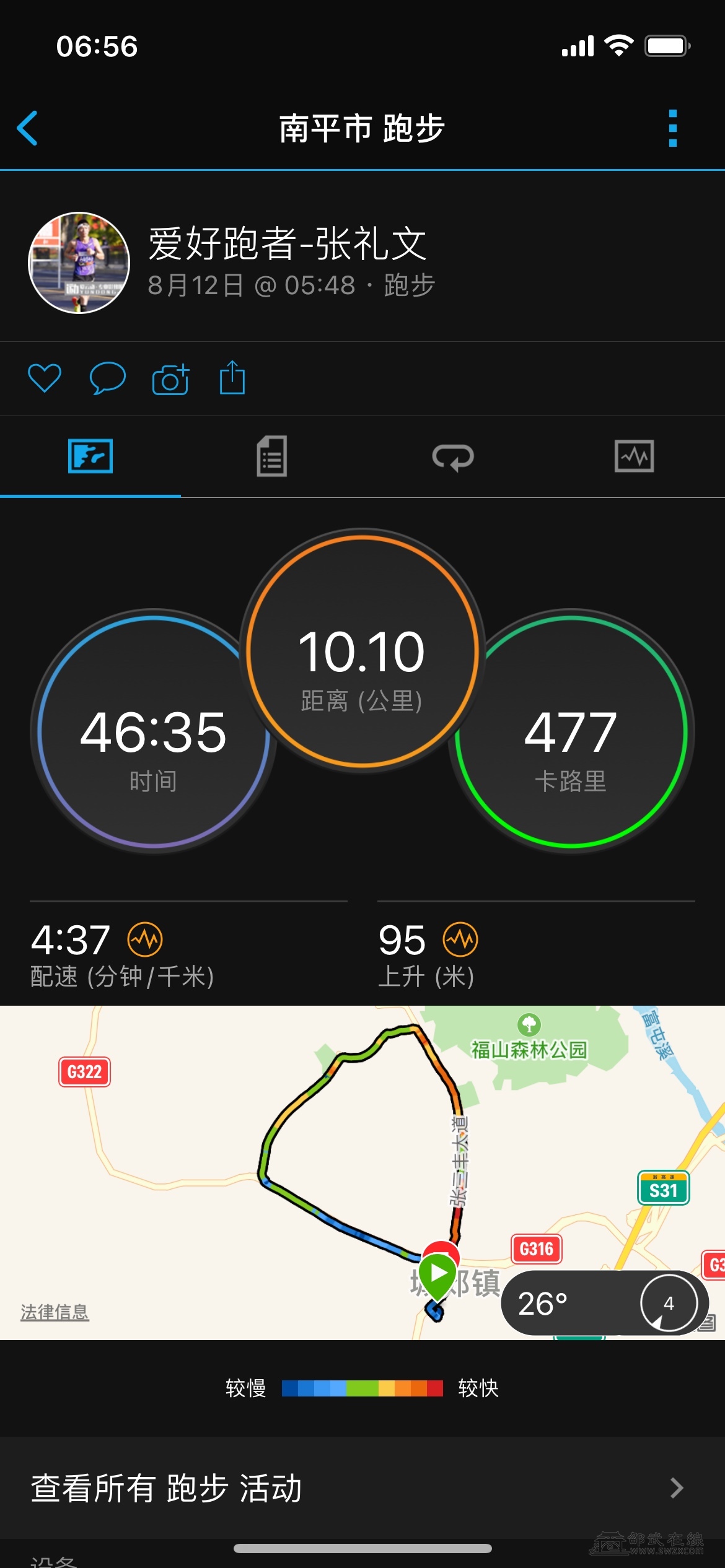Image resolution: width=725 pixels, height=1568 pixels.
Task: Switch to the charts tab
Action: coord(634,456)
